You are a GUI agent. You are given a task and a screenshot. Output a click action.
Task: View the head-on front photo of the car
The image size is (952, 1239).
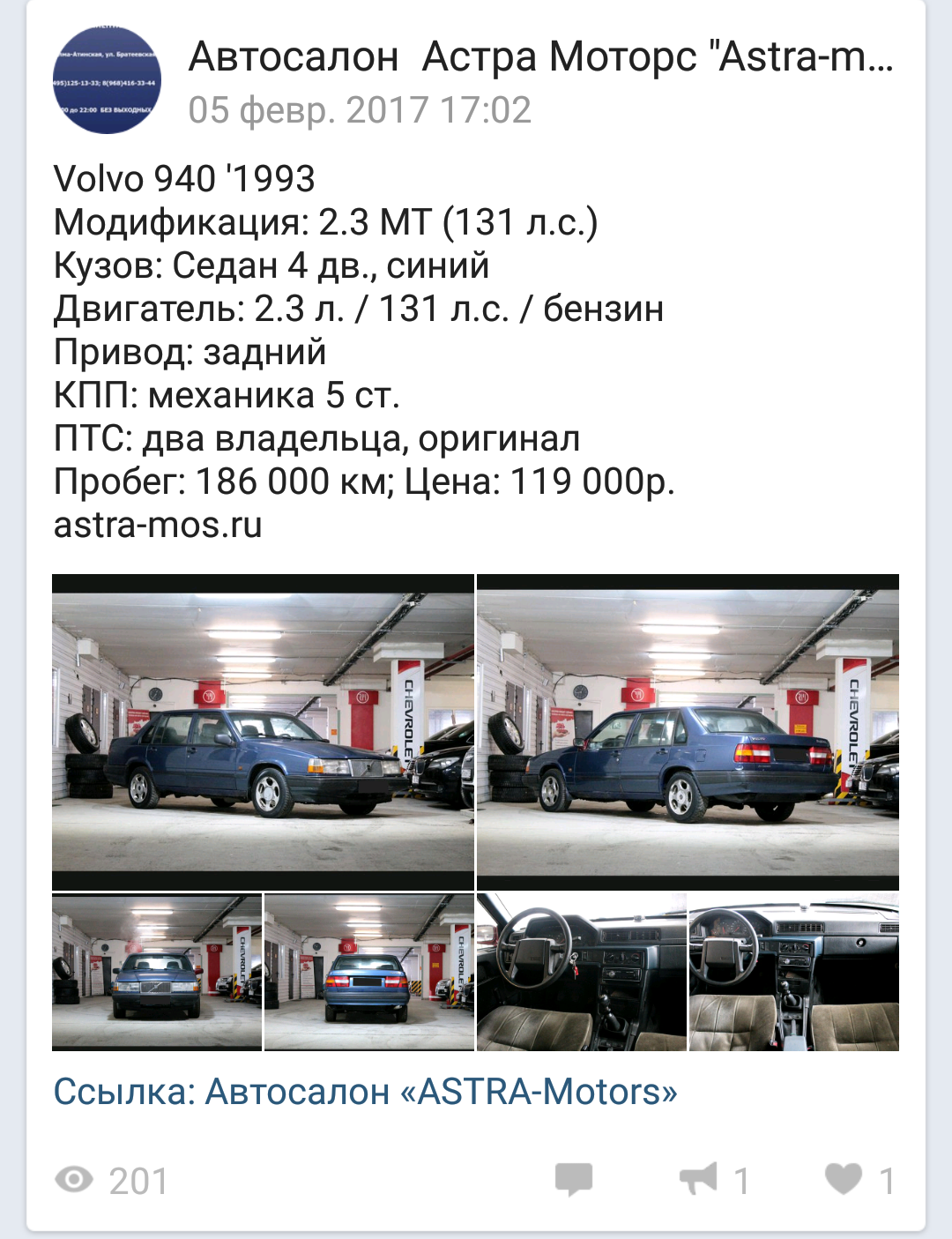[157, 972]
